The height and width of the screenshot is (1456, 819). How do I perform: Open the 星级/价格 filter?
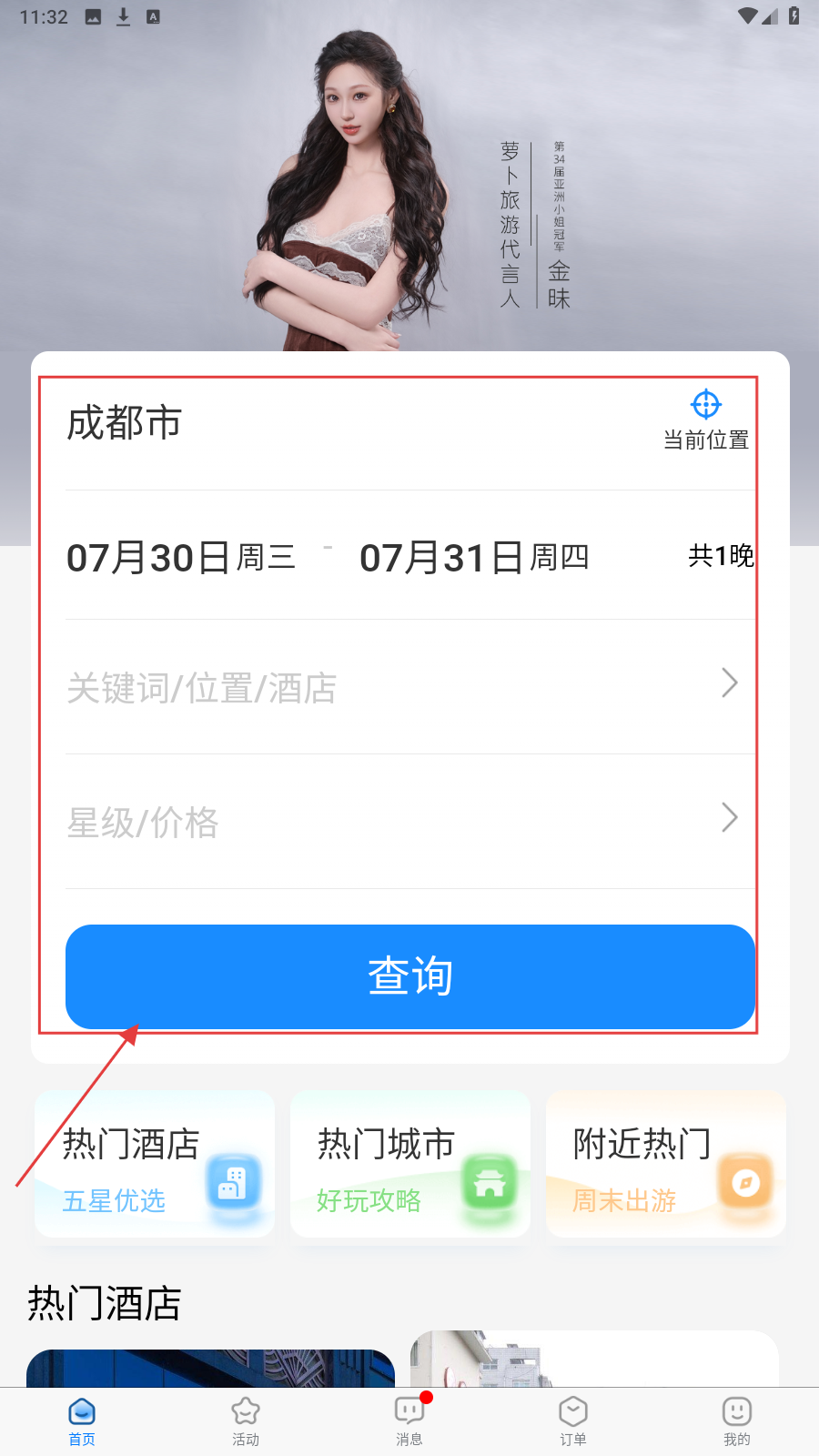400,822
